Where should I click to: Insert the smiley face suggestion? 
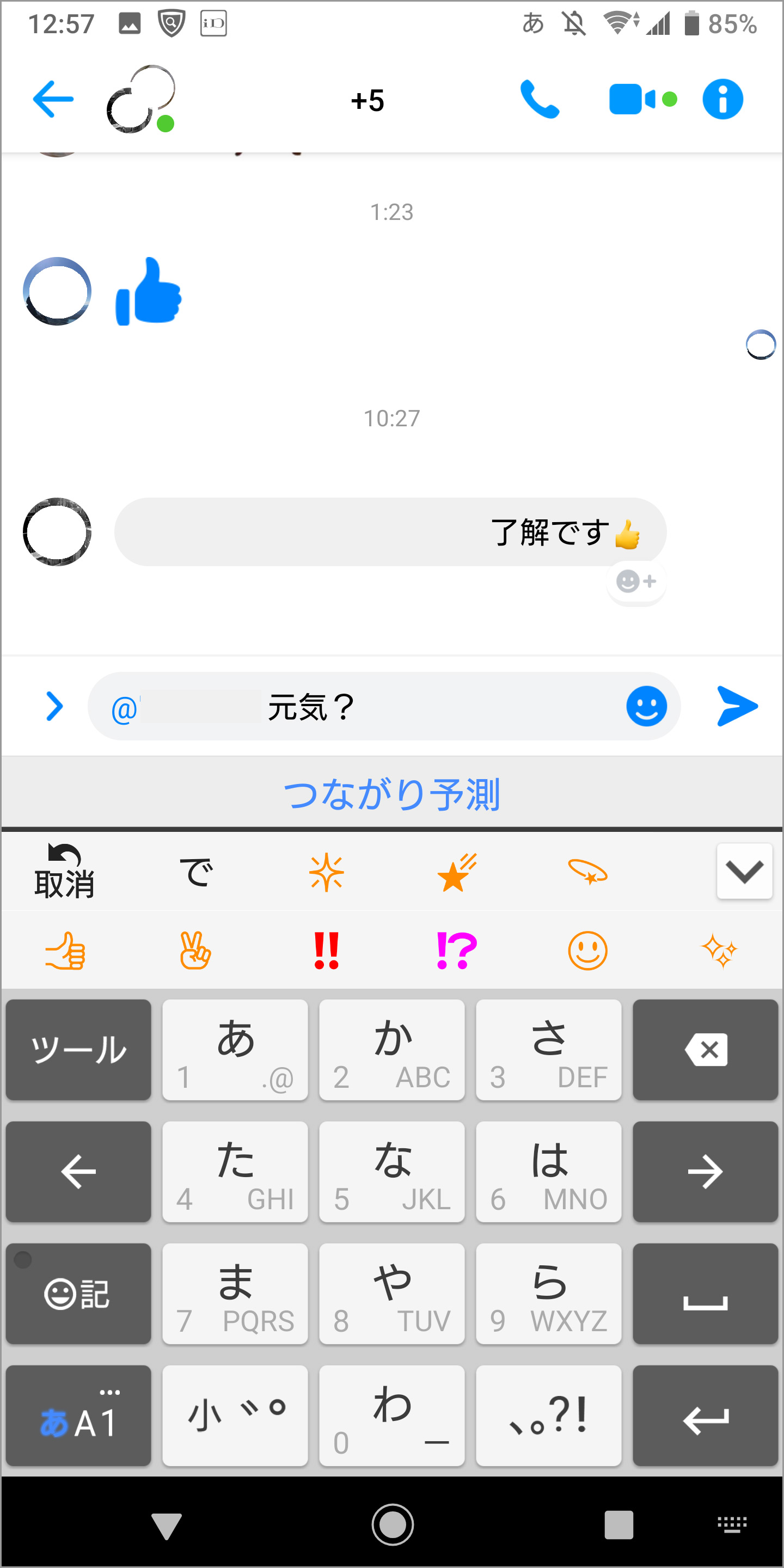click(x=587, y=951)
